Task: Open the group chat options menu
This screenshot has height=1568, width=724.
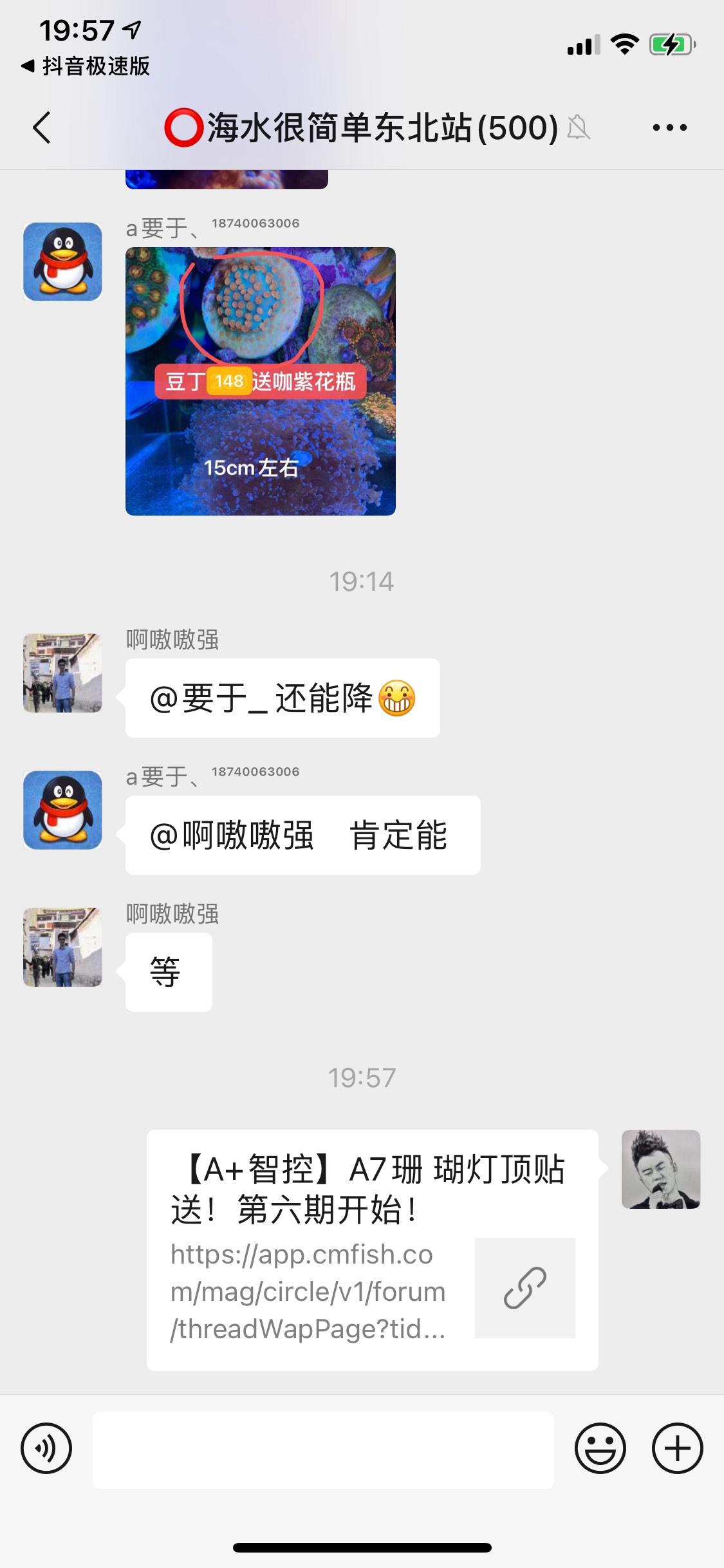Action: pyautogui.click(x=669, y=127)
